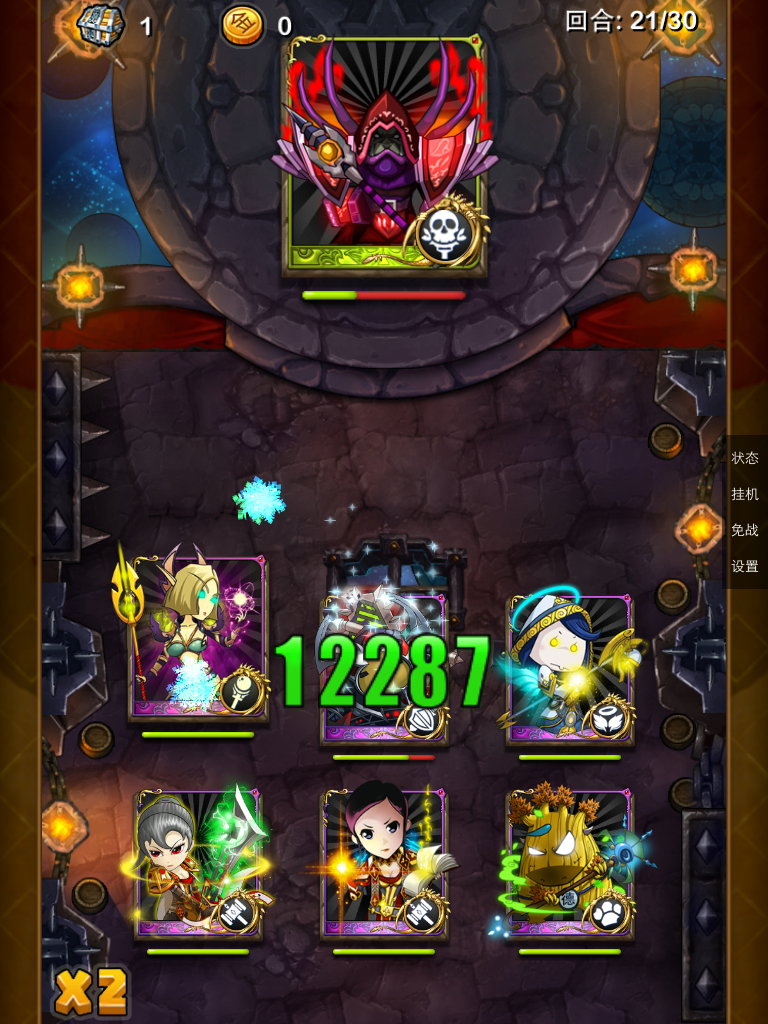Viewport: 768px width, 1024px height.
Task: Select the blue-haired angel hero card
Action: tap(570, 668)
